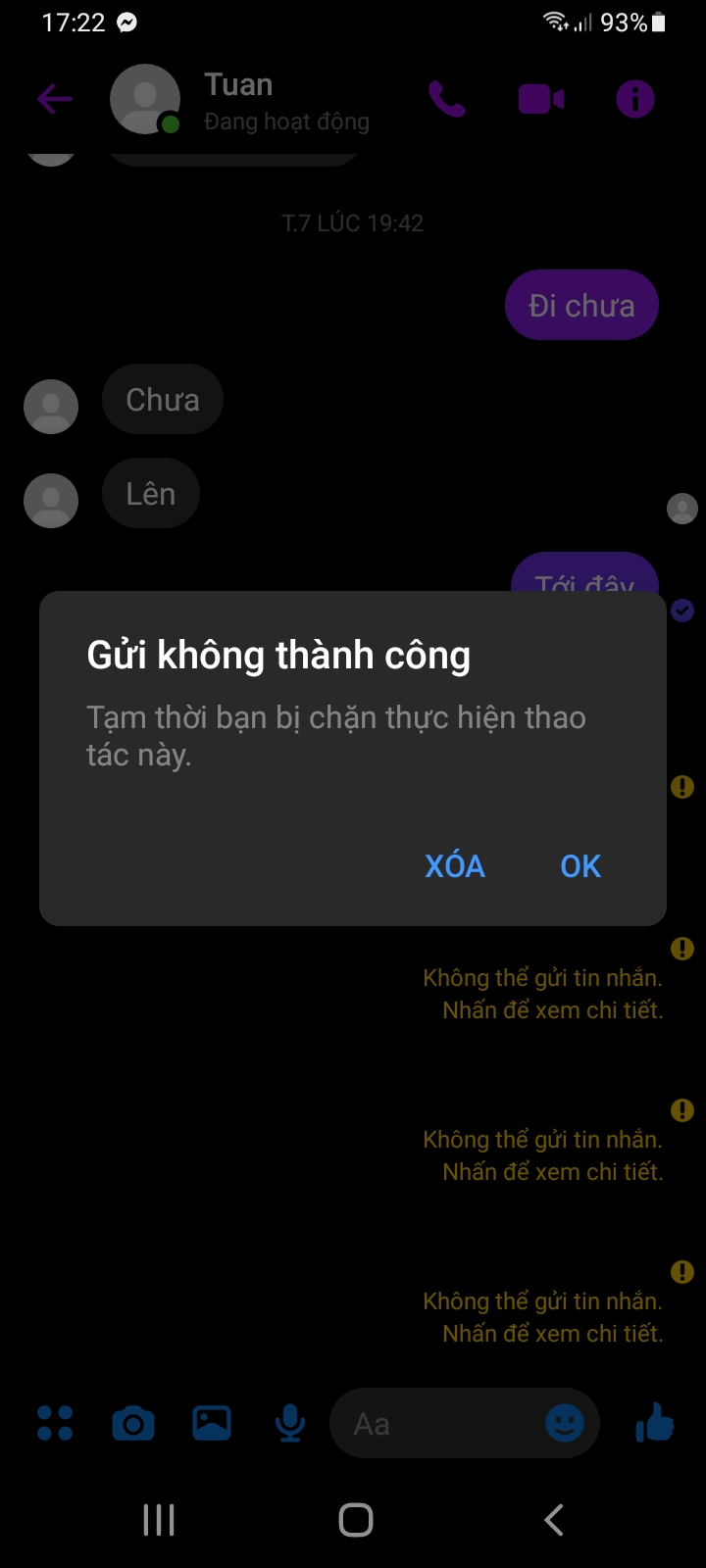
Task: Tap the microphone to record voice message
Action: click(x=290, y=1423)
